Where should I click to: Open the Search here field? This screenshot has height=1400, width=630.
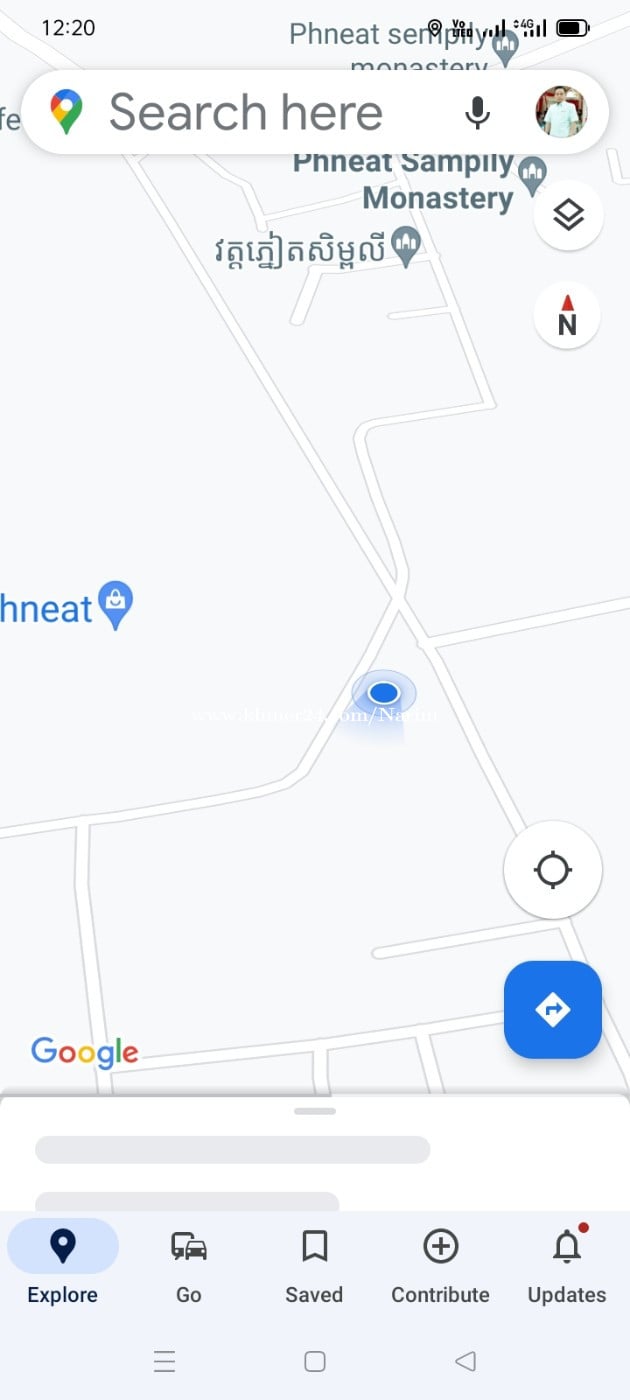[245, 112]
